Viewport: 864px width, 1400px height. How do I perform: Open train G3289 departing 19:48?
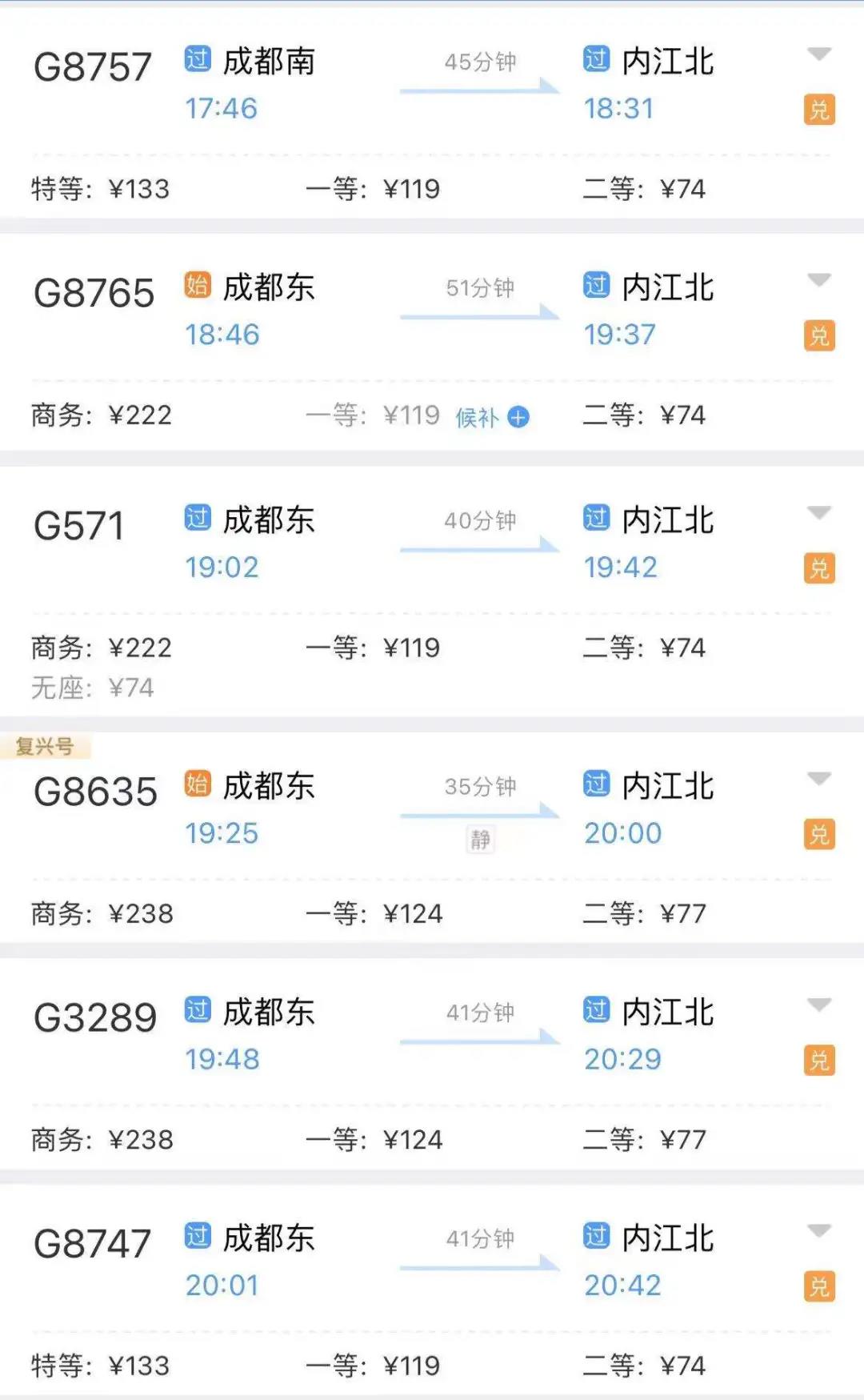[95, 1018]
